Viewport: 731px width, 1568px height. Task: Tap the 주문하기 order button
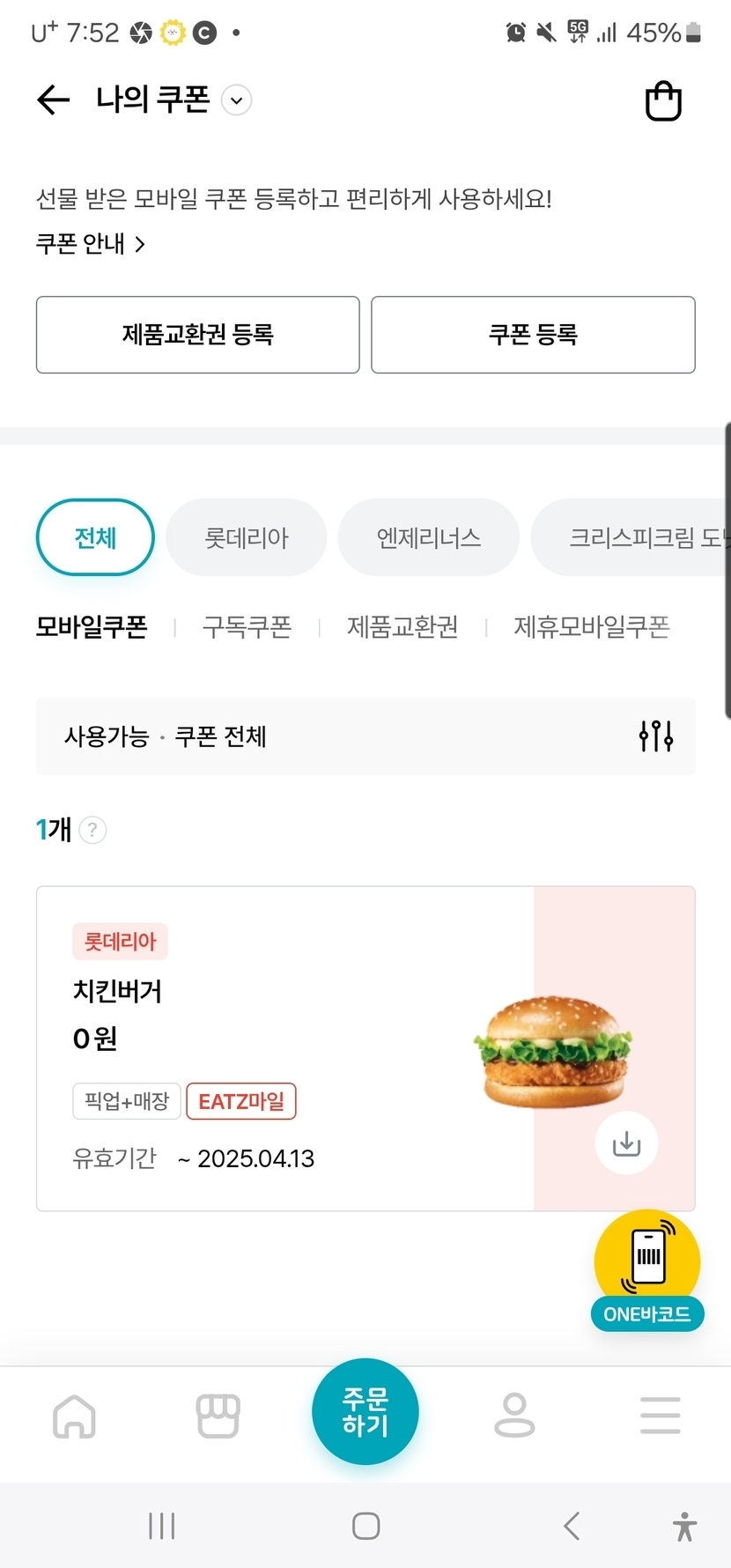tap(365, 1411)
